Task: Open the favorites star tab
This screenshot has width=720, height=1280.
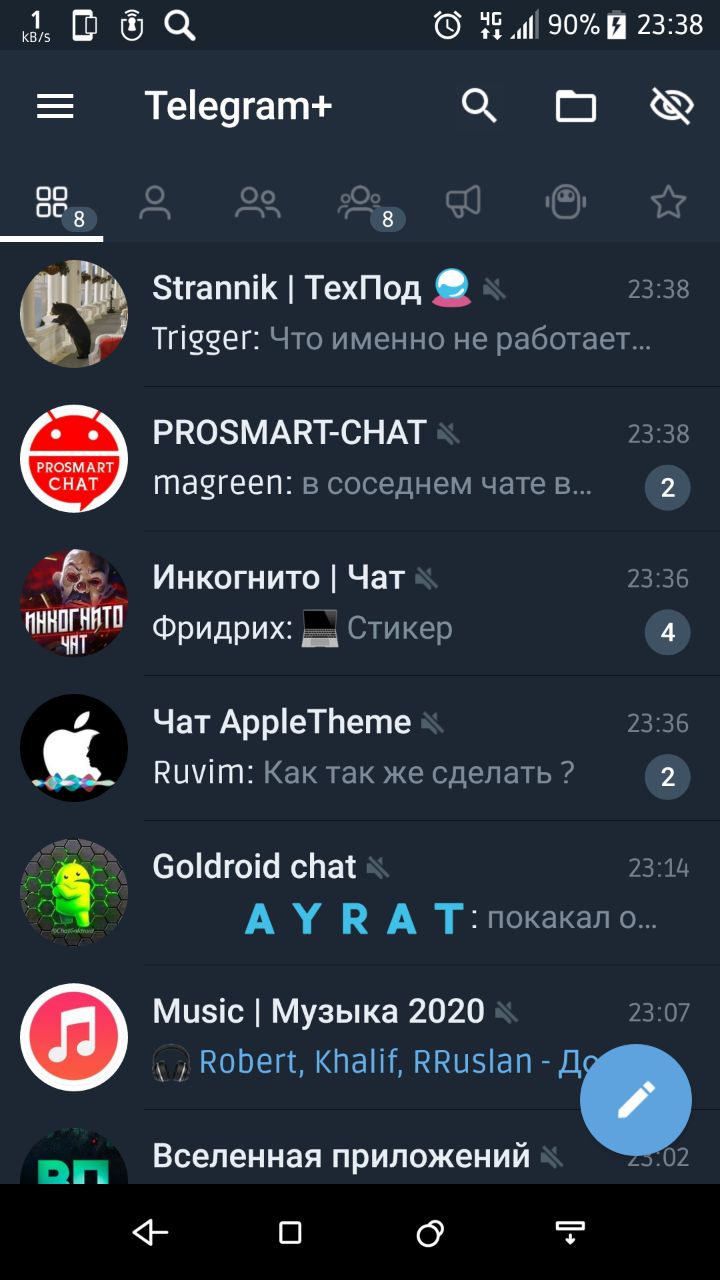Action: (668, 202)
